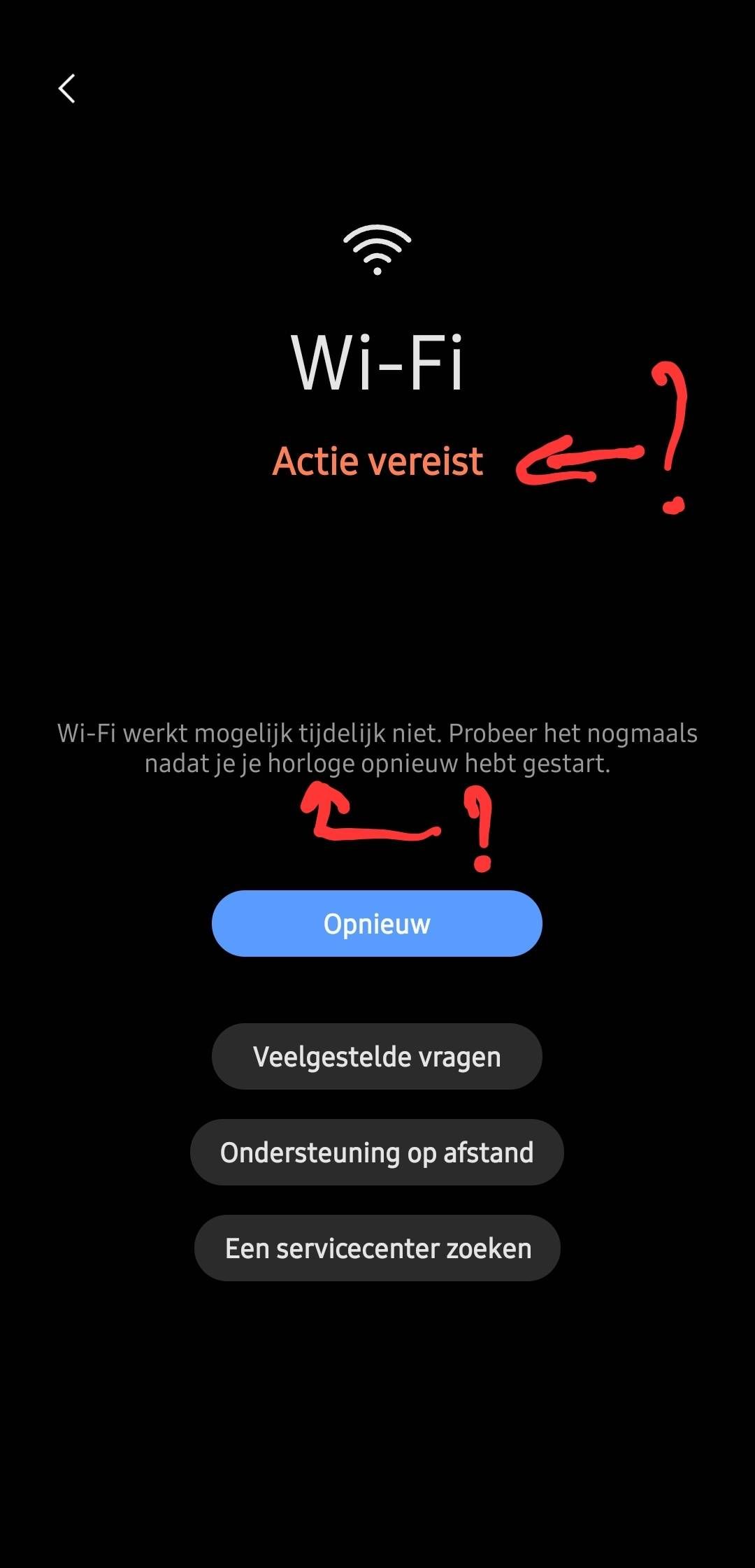Click the left-pointing arrow icon

pyautogui.click(x=66, y=88)
